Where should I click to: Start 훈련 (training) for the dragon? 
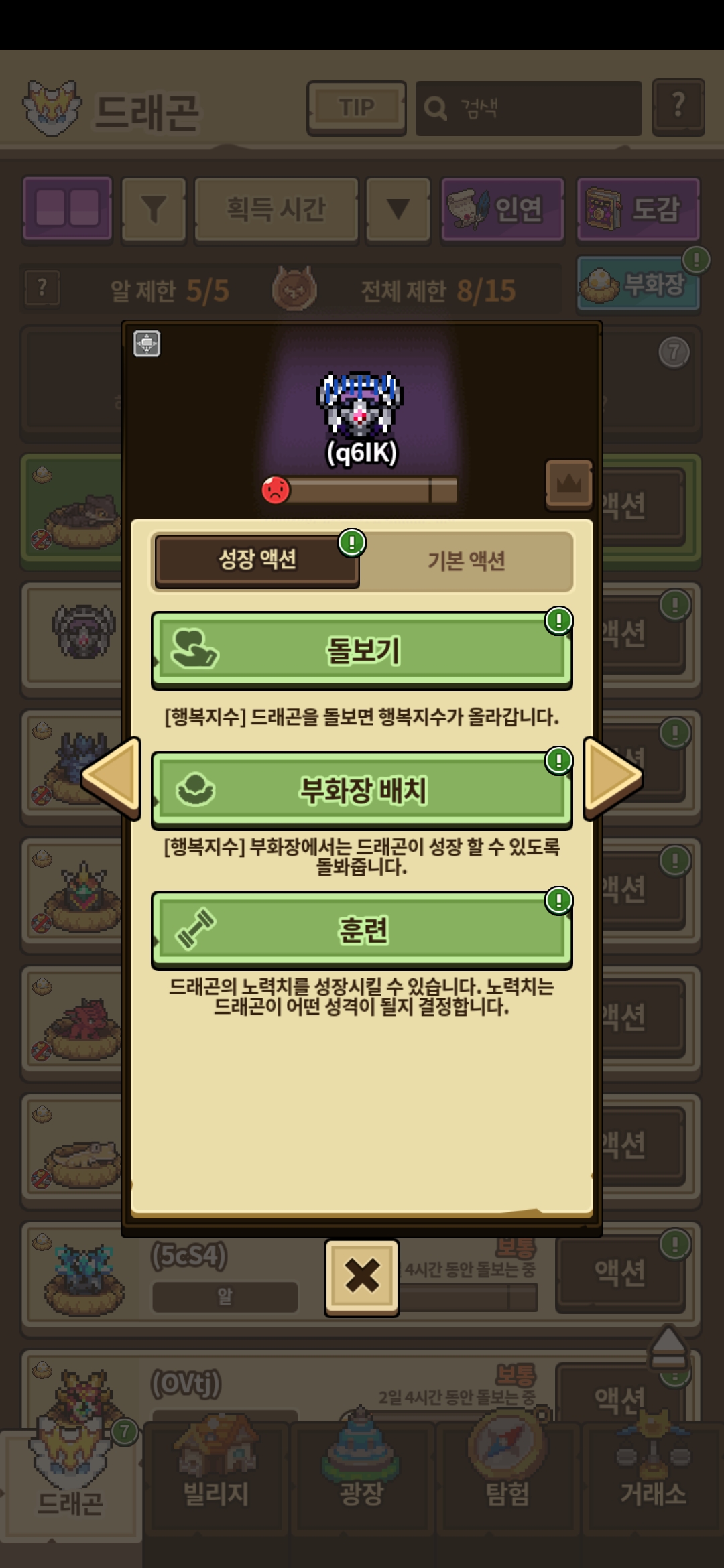pos(362,930)
